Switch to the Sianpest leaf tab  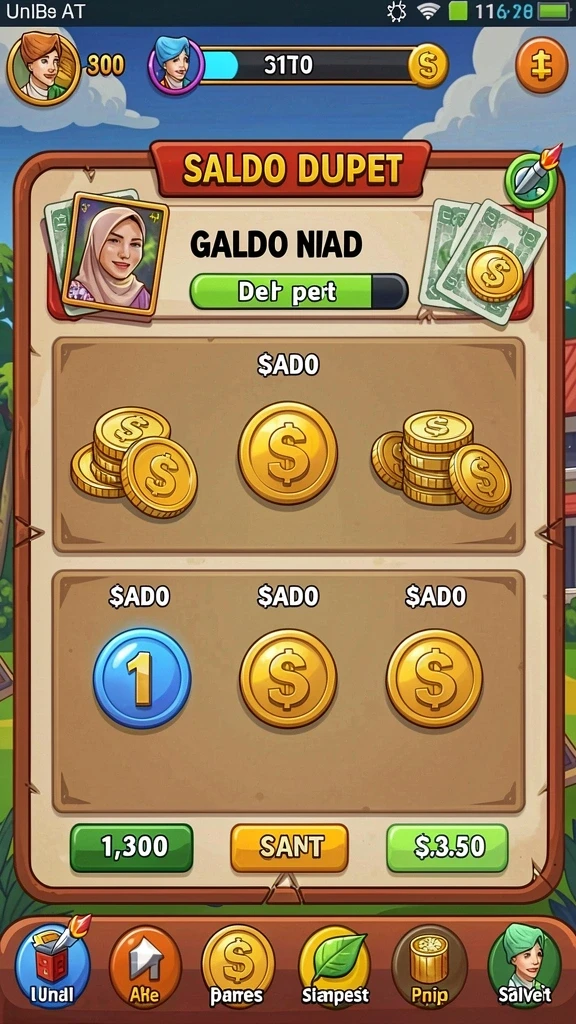334,967
